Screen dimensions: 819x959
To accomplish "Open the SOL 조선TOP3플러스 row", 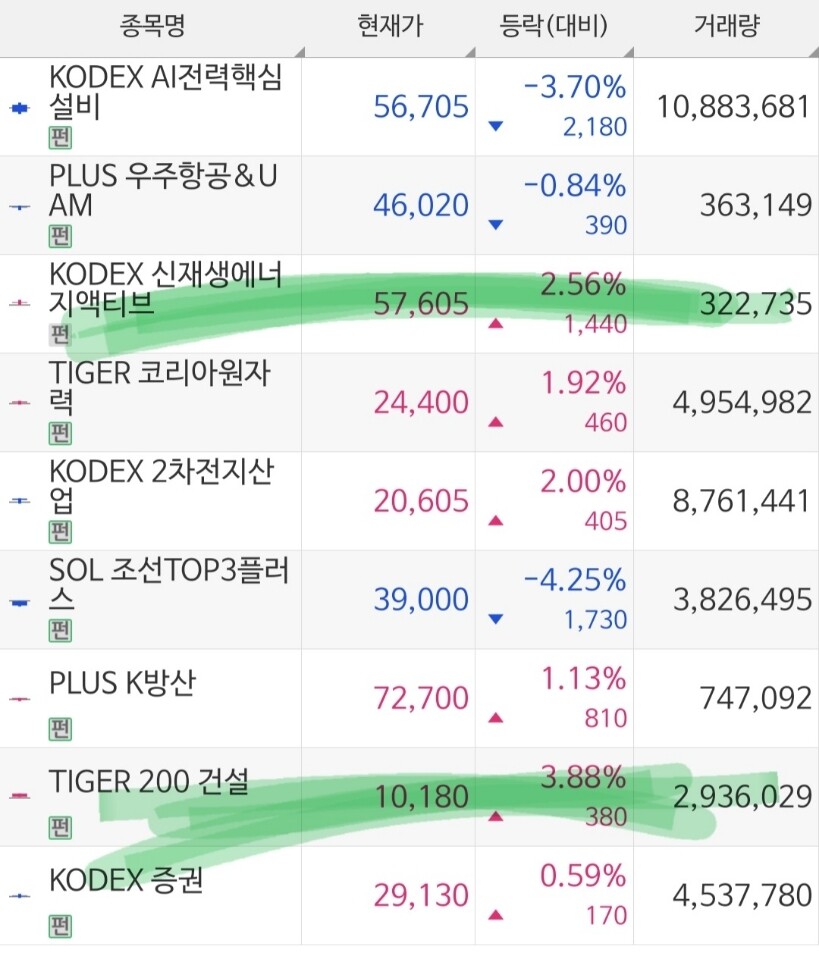I will [x=409, y=600].
